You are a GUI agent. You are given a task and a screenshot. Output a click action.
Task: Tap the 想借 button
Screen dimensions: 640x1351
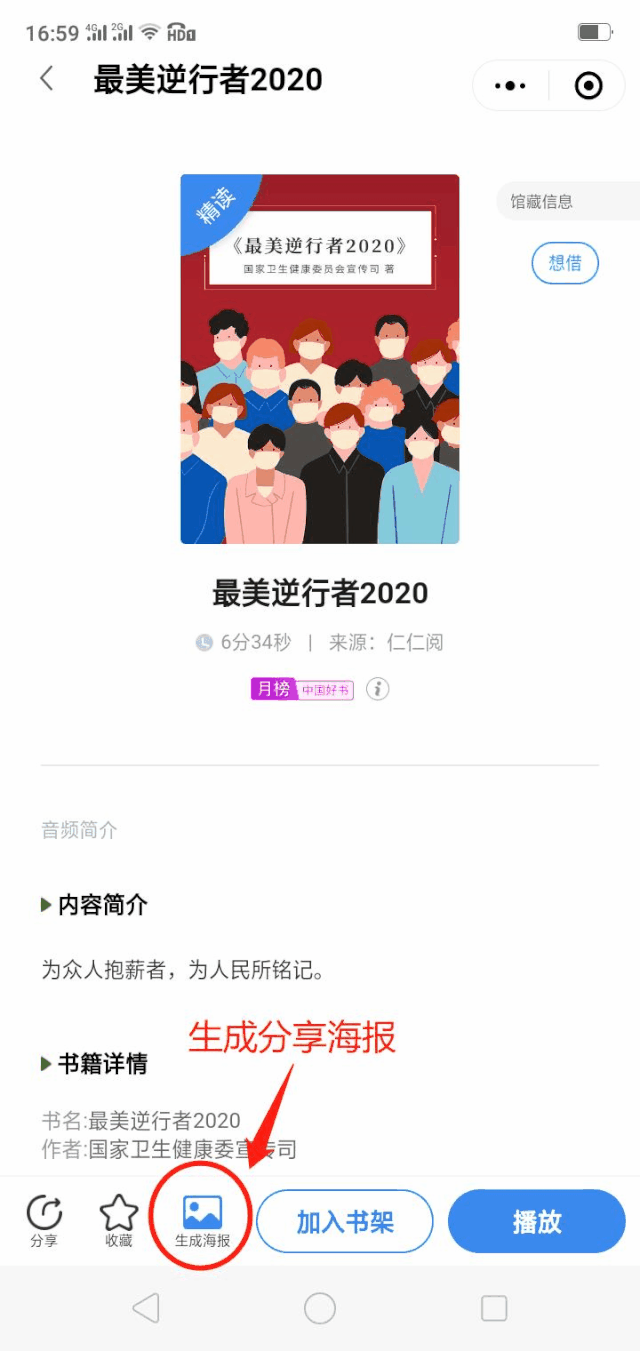tap(565, 263)
